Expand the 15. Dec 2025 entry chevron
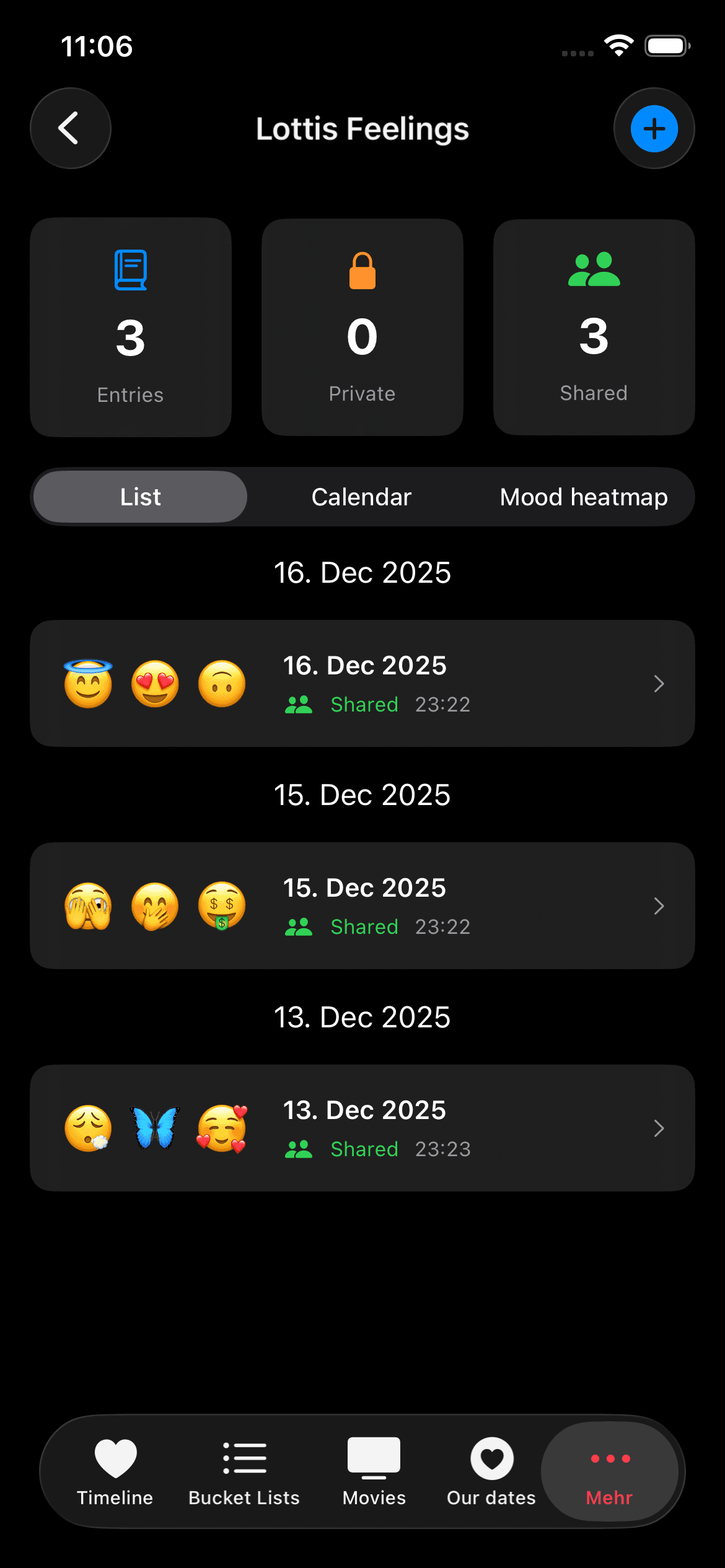725x1568 pixels. click(x=659, y=906)
